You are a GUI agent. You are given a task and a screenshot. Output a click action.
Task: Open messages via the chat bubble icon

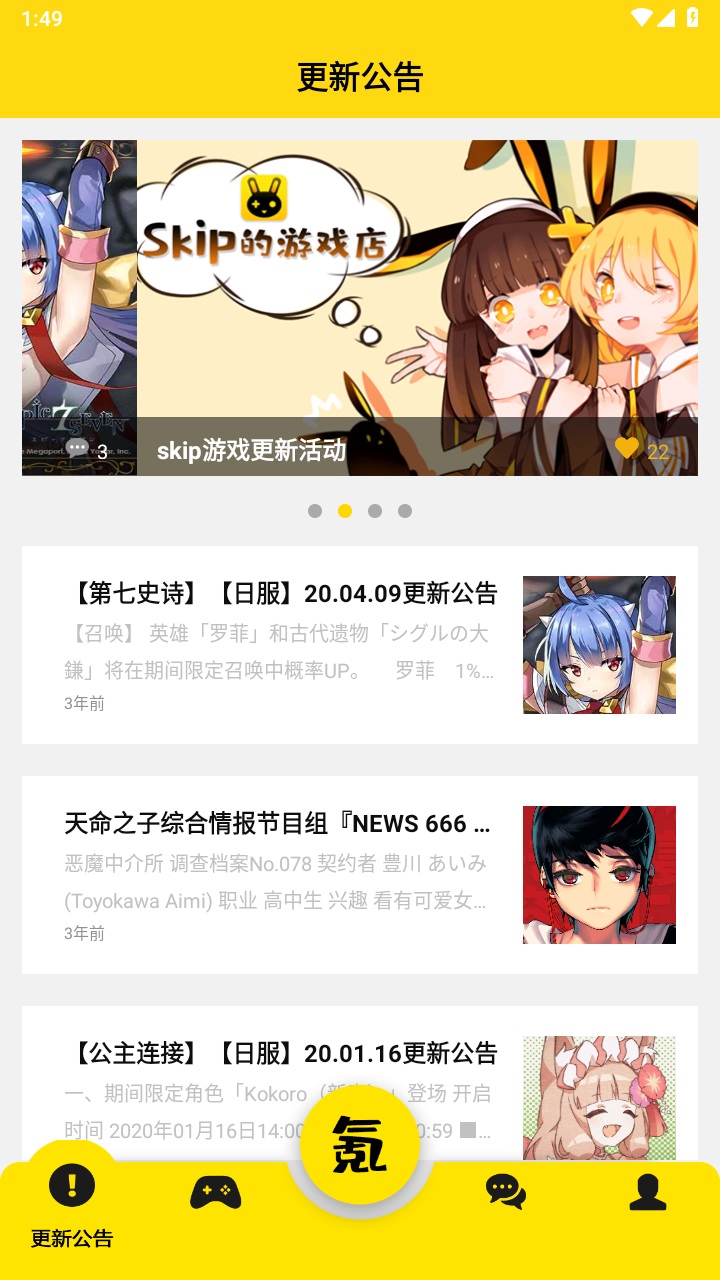point(506,1190)
